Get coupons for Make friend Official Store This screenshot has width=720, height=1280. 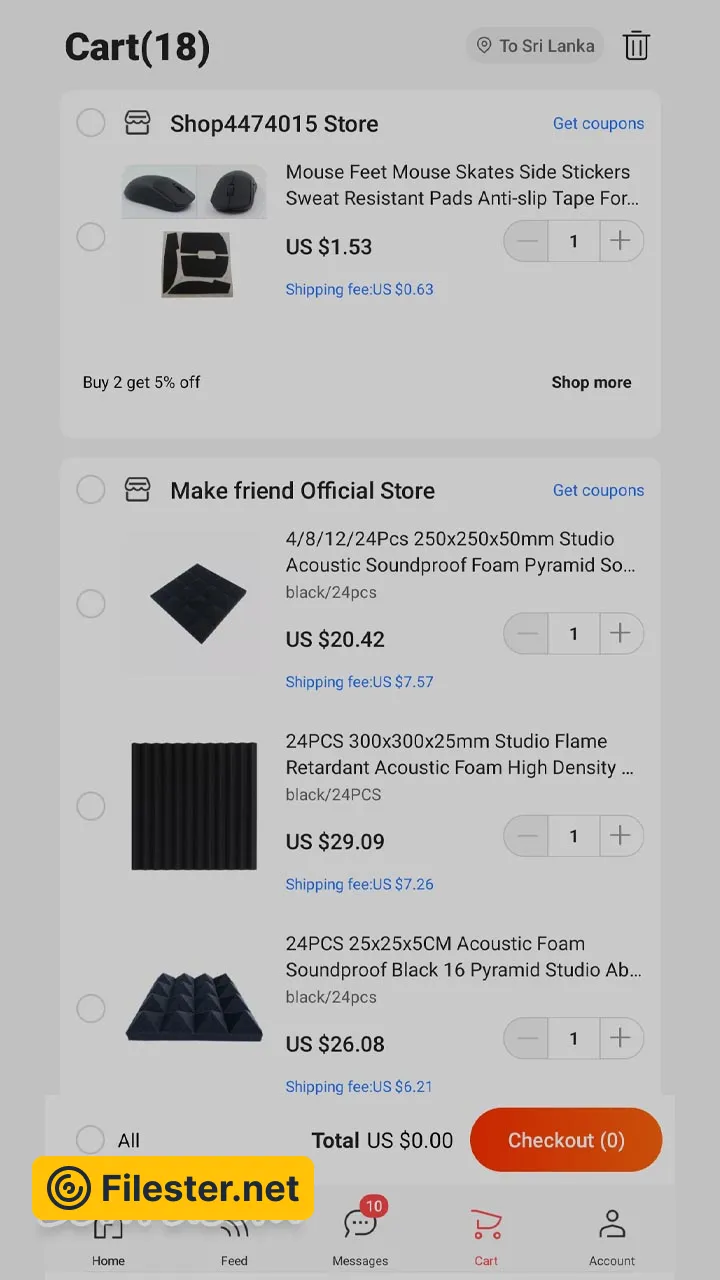tap(598, 491)
